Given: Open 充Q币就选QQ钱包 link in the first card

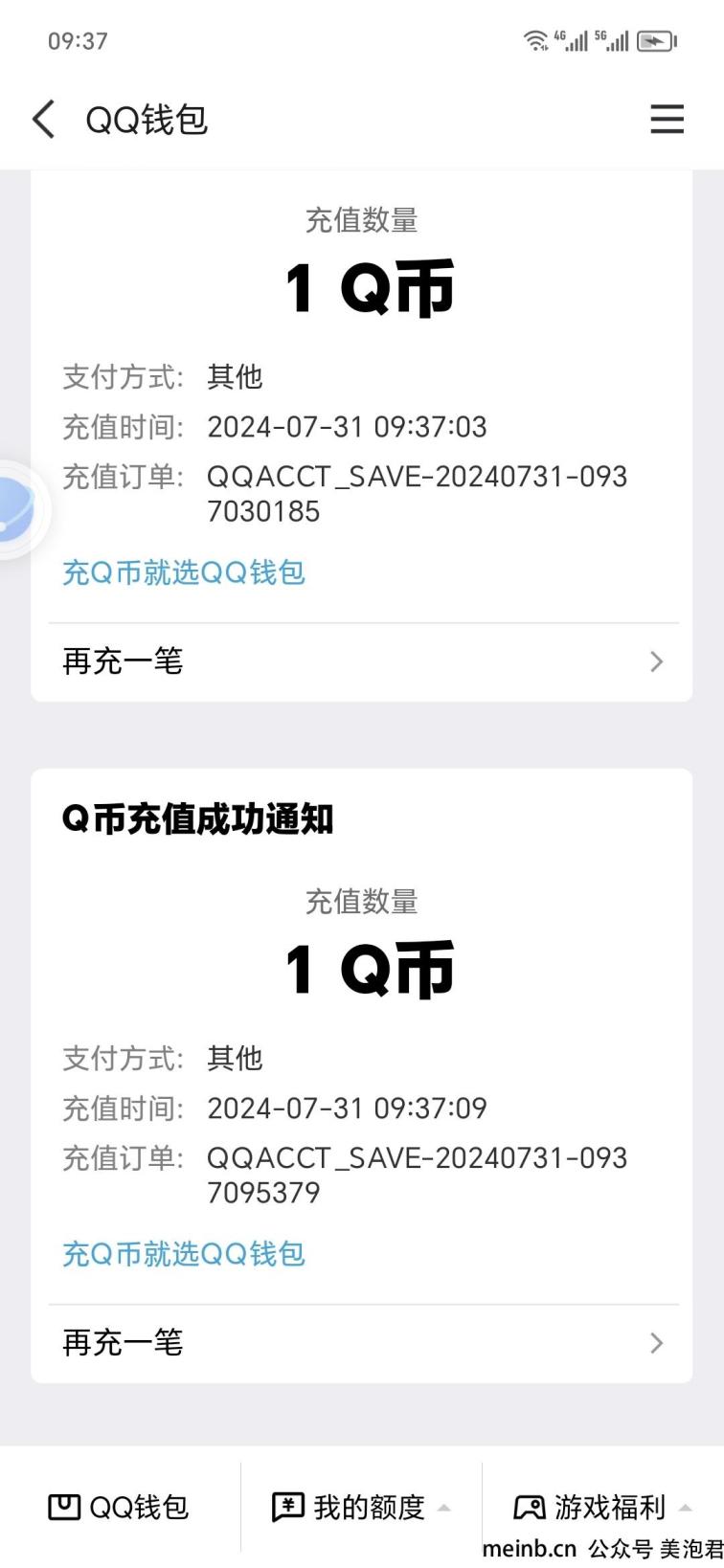Looking at the screenshot, I should pyautogui.click(x=184, y=572).
